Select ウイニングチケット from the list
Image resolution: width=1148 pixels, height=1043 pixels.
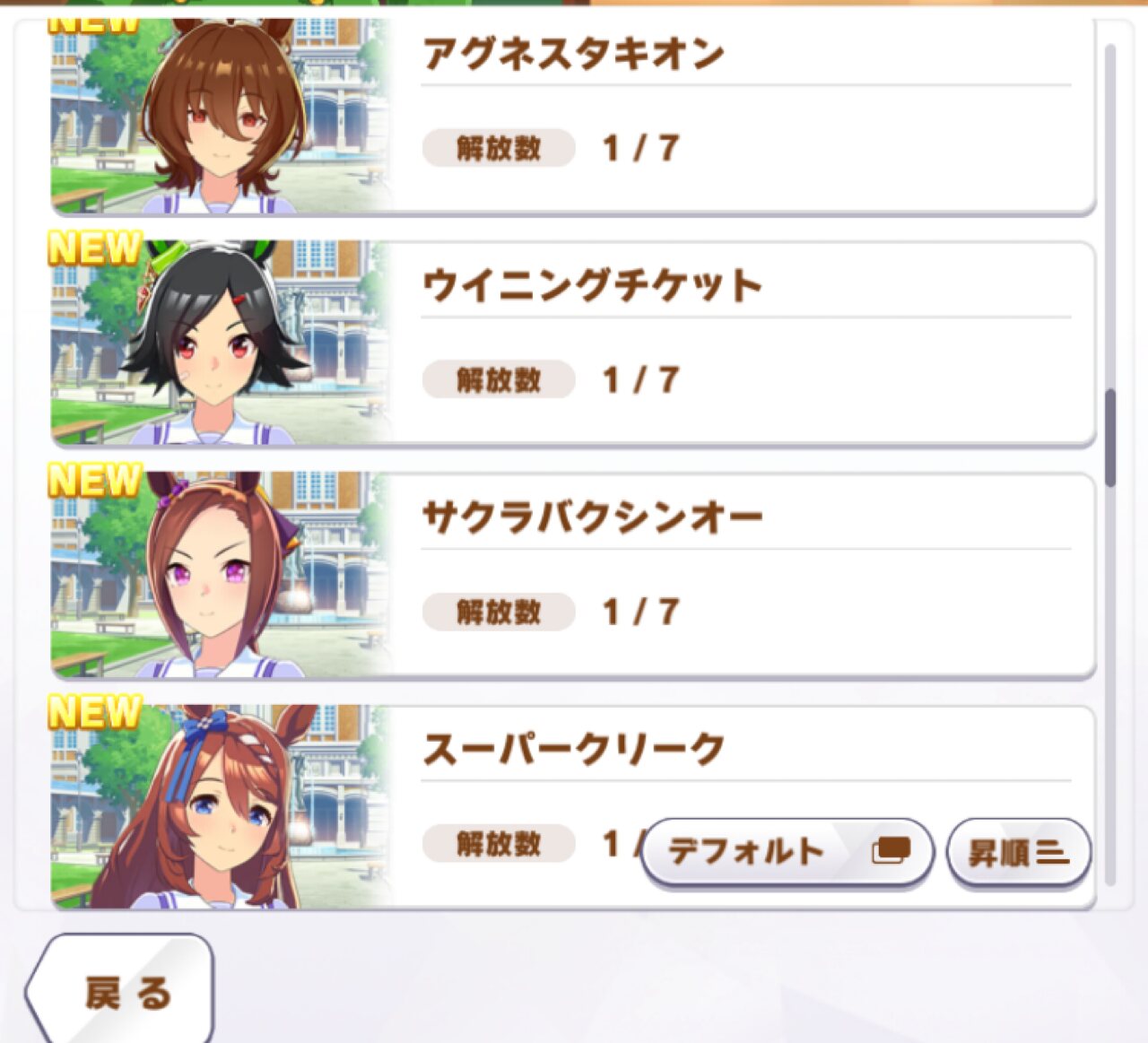coord(572,343)
